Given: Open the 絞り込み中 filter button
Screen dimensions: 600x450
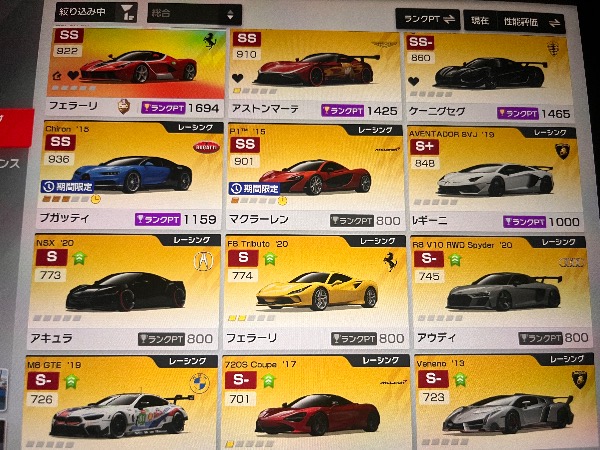Looking at the screenshot, I should coord(96,12).
